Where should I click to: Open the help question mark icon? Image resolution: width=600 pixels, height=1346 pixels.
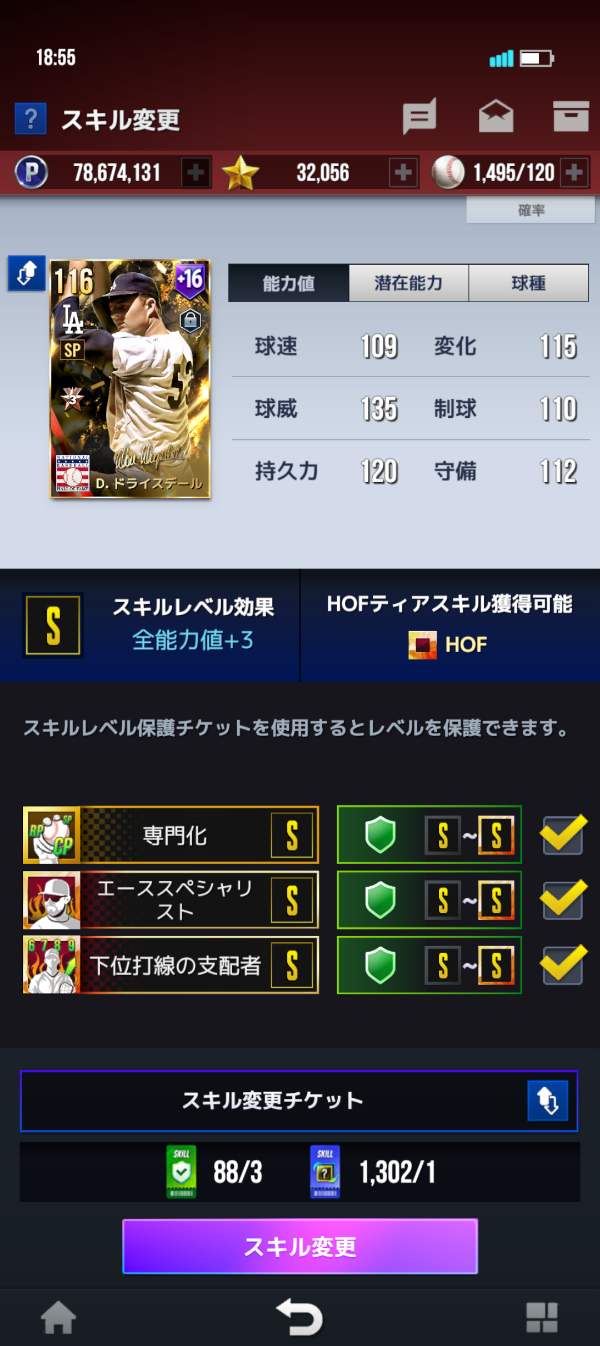(30, 119)
